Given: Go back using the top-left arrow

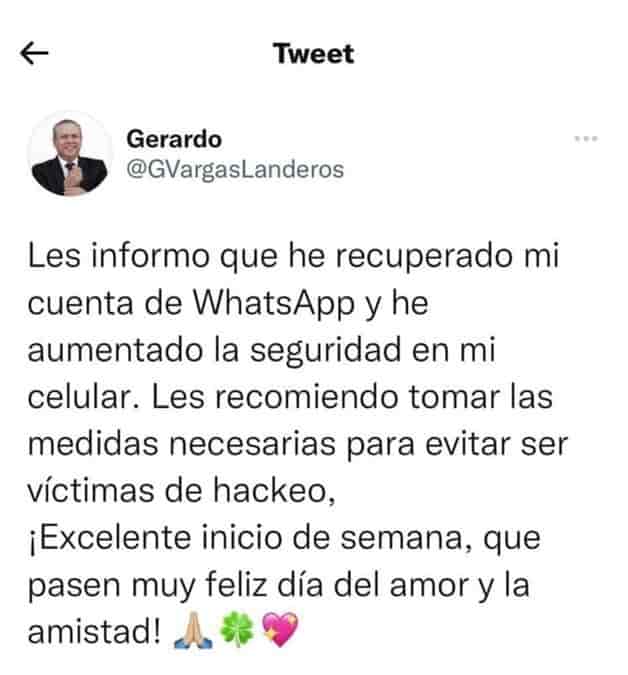Looking at the screenshot, I should 36,54.
